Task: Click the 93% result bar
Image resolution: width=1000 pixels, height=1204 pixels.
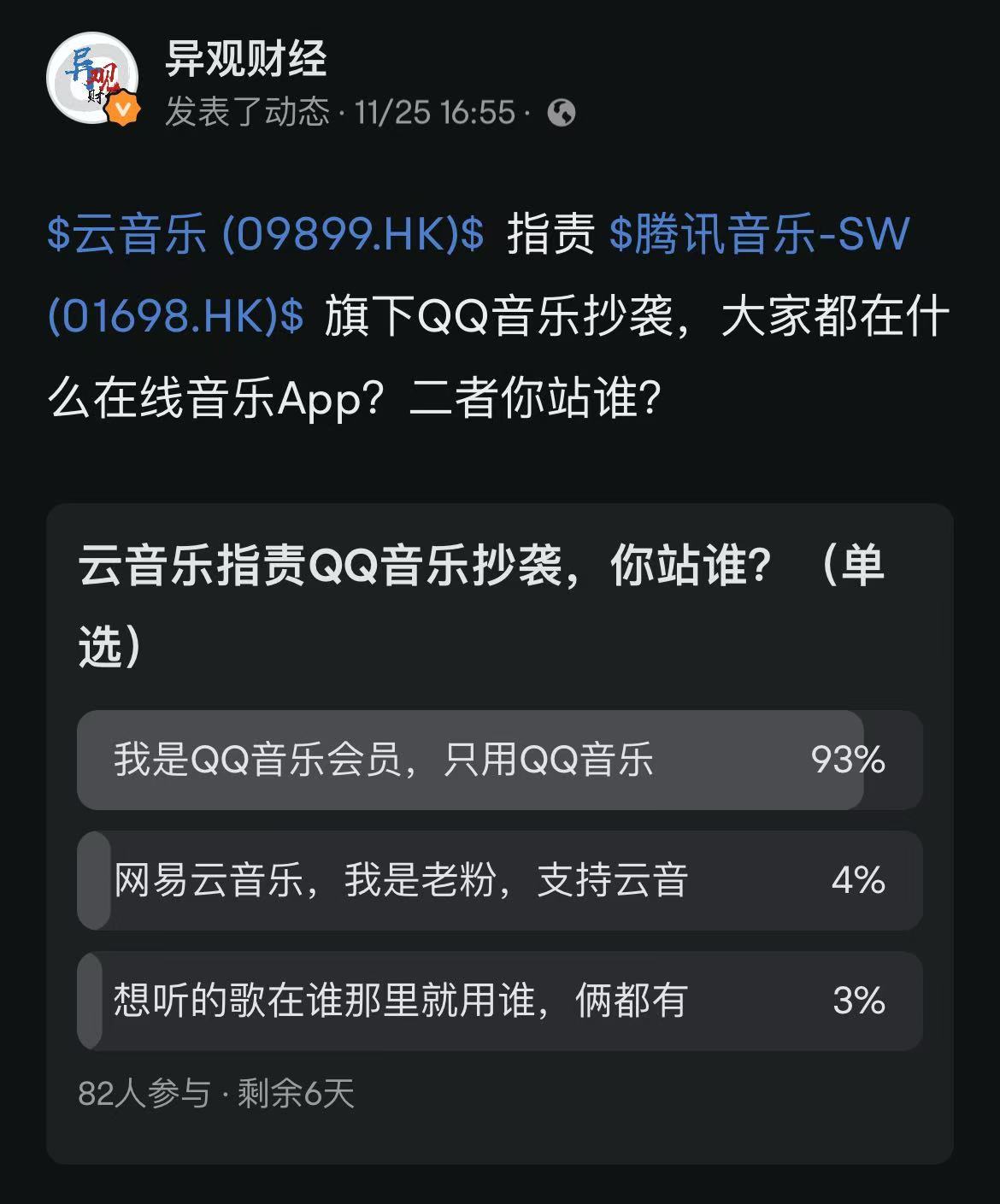Action: coord(470,759)
